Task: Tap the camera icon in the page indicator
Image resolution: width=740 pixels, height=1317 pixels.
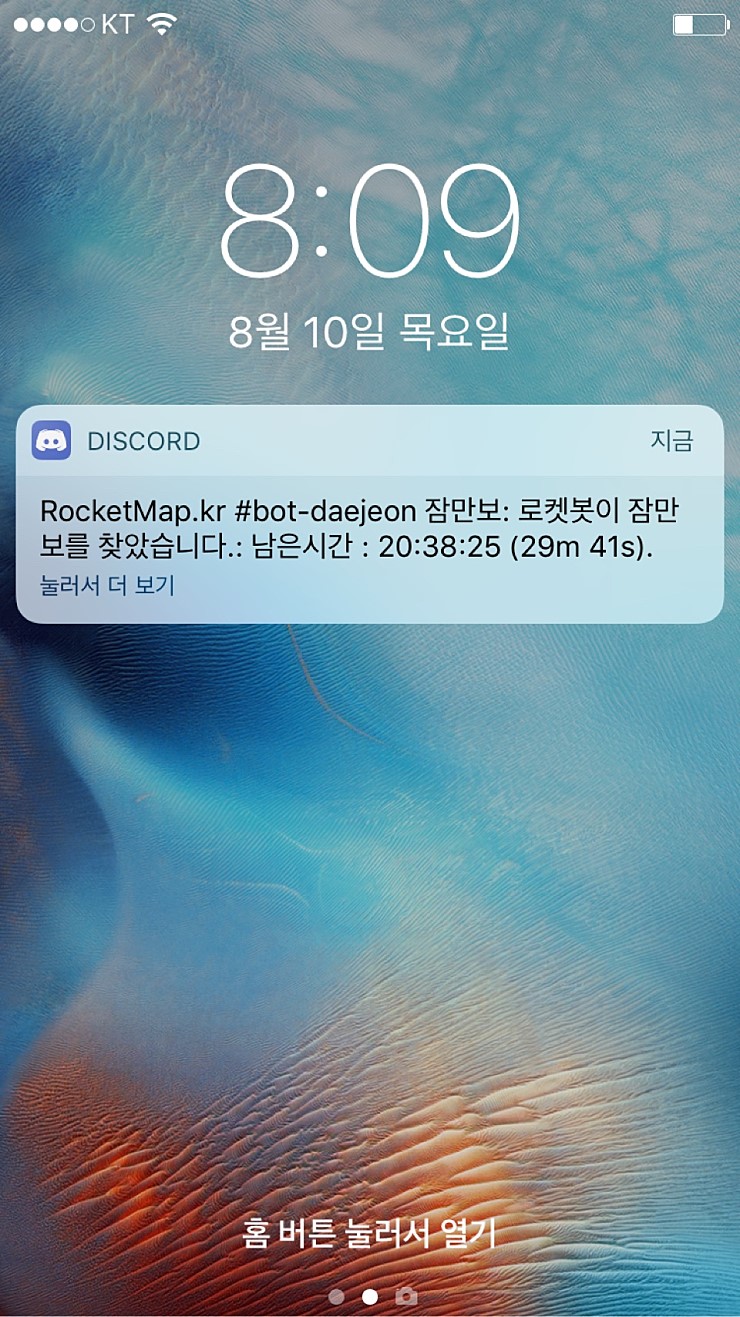Action: [406, 1296]
